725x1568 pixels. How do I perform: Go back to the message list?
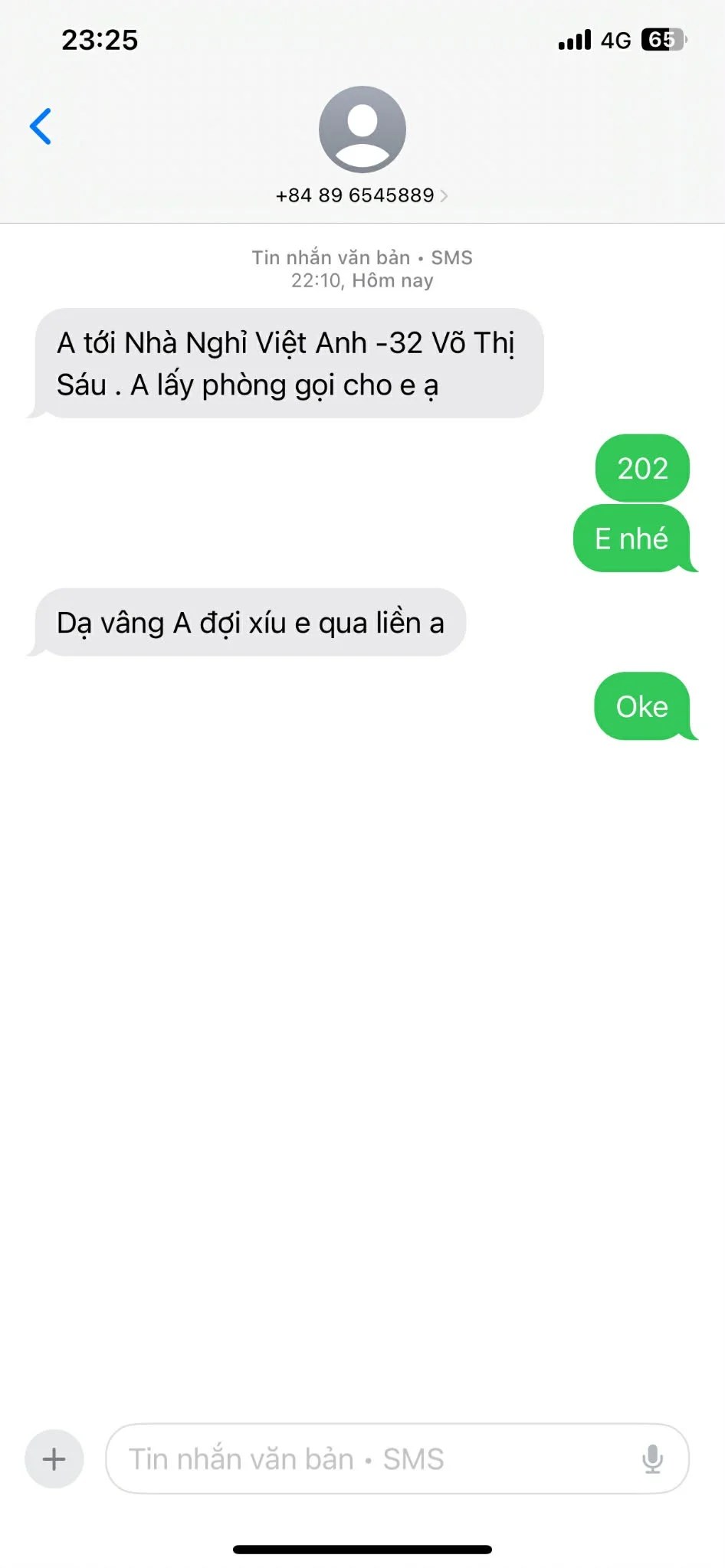pyautogui.click(x=41, y=126)
